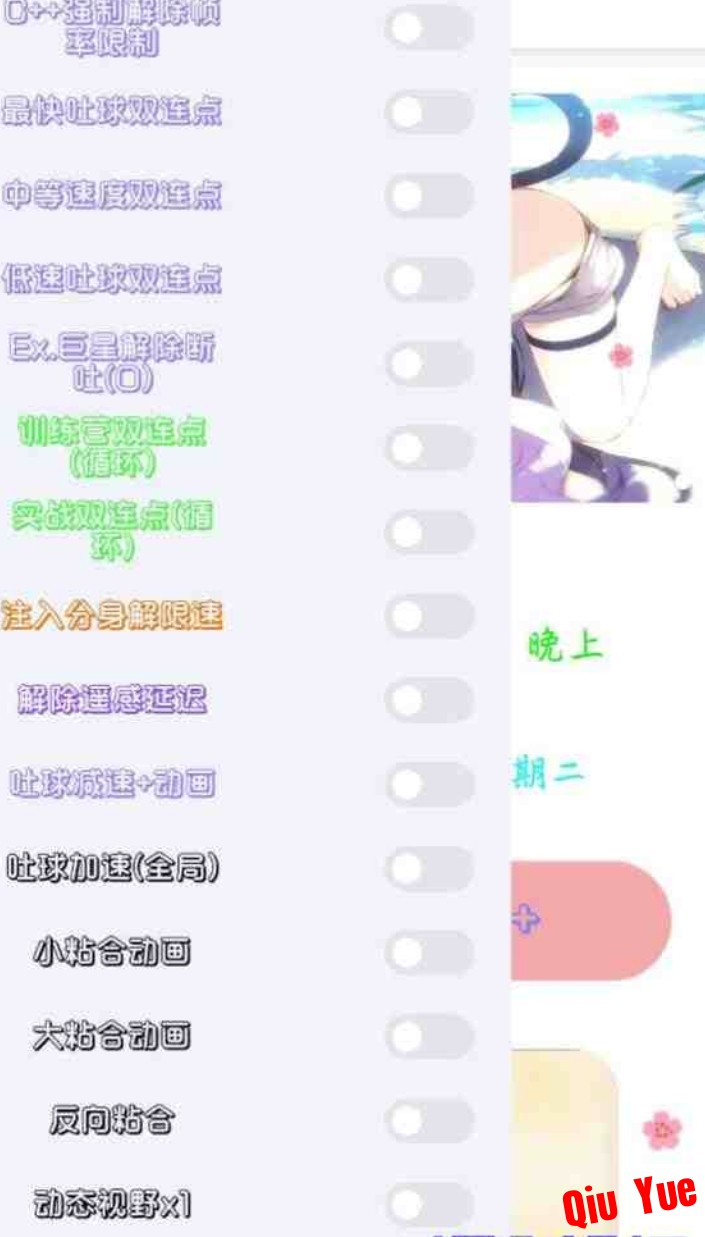This screenshot has height=1237, width=705.
Task: Enable 小粘合动画 switch
Action: coord(429,953)
